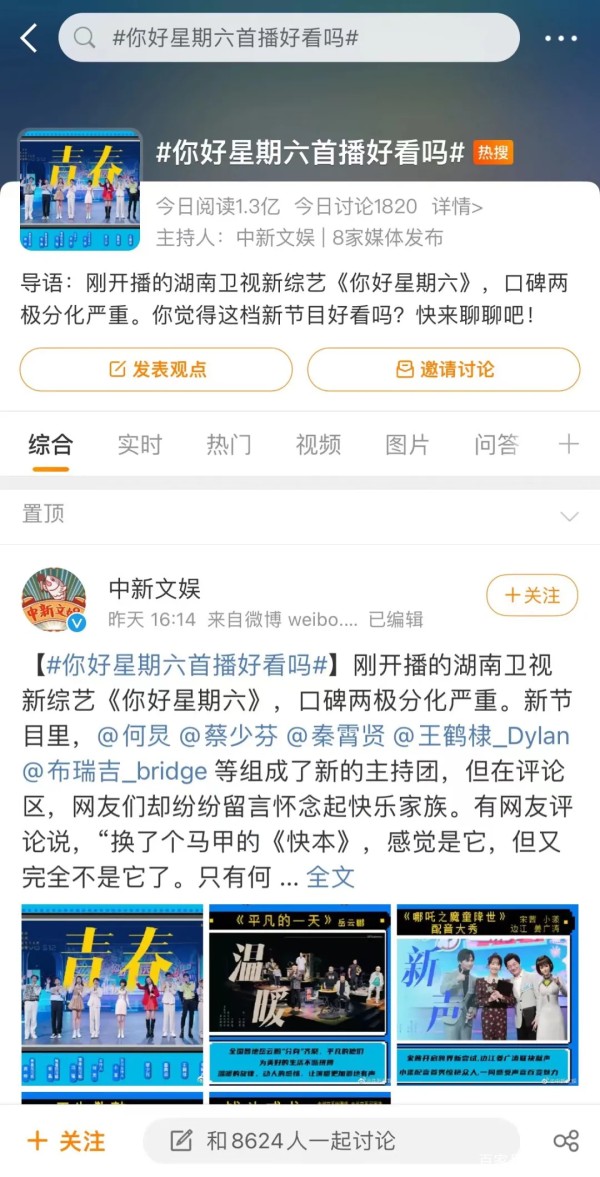
Task: Open 中新文娱's profile avatar
Action: [53, 600]
